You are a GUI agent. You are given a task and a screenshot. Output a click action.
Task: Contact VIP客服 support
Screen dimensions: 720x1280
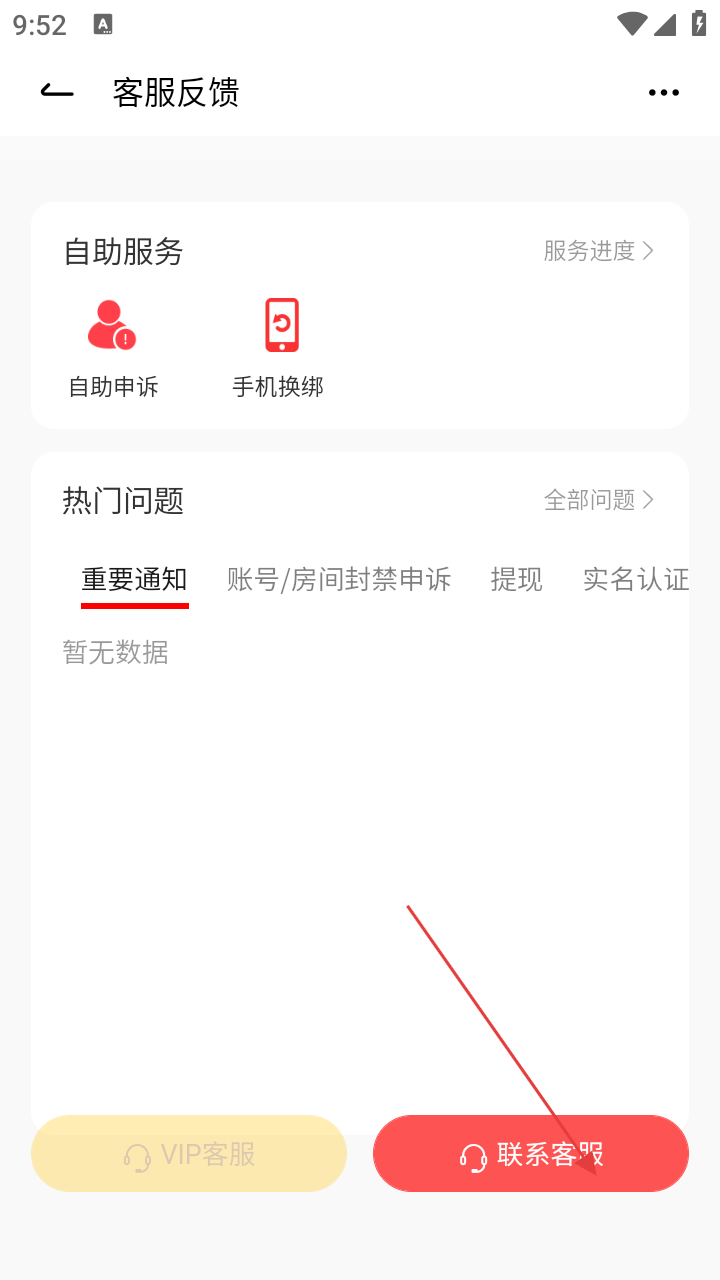[189, 1154]
